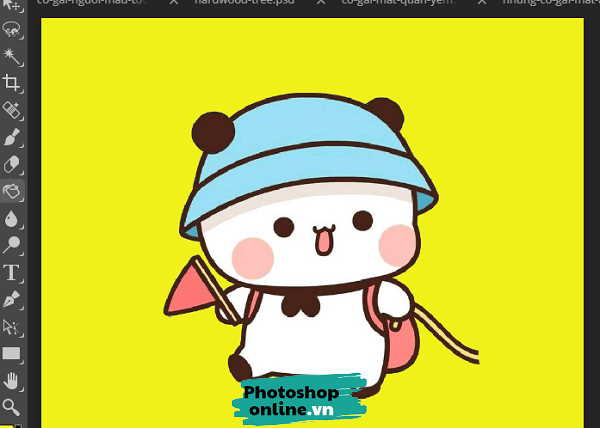Select the dodge tool
Screen dimensions: 600x428
tap(12, 245)
